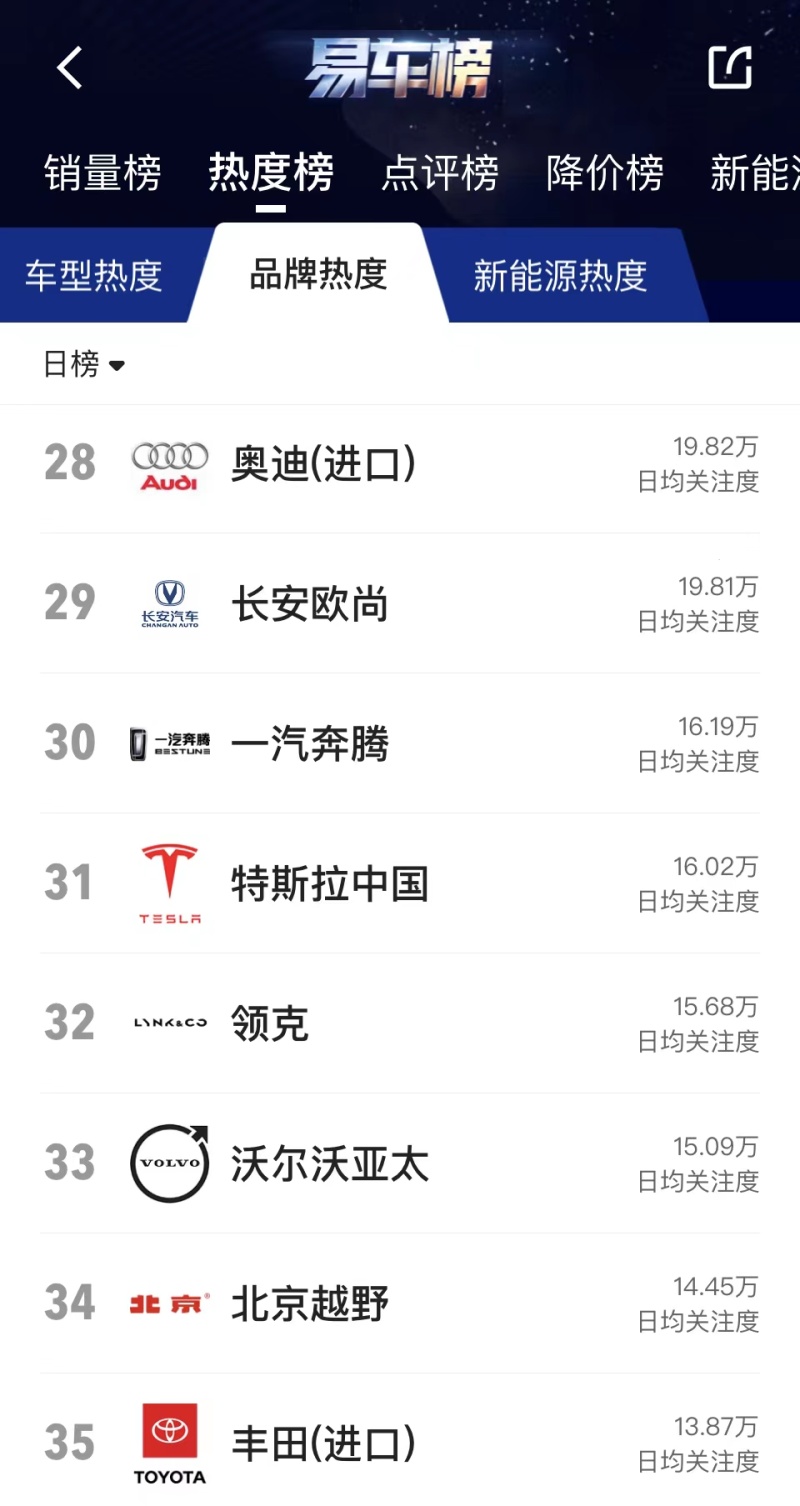
Task: Open the 特斯拉中国 brand row
Action: coord(400,883)
